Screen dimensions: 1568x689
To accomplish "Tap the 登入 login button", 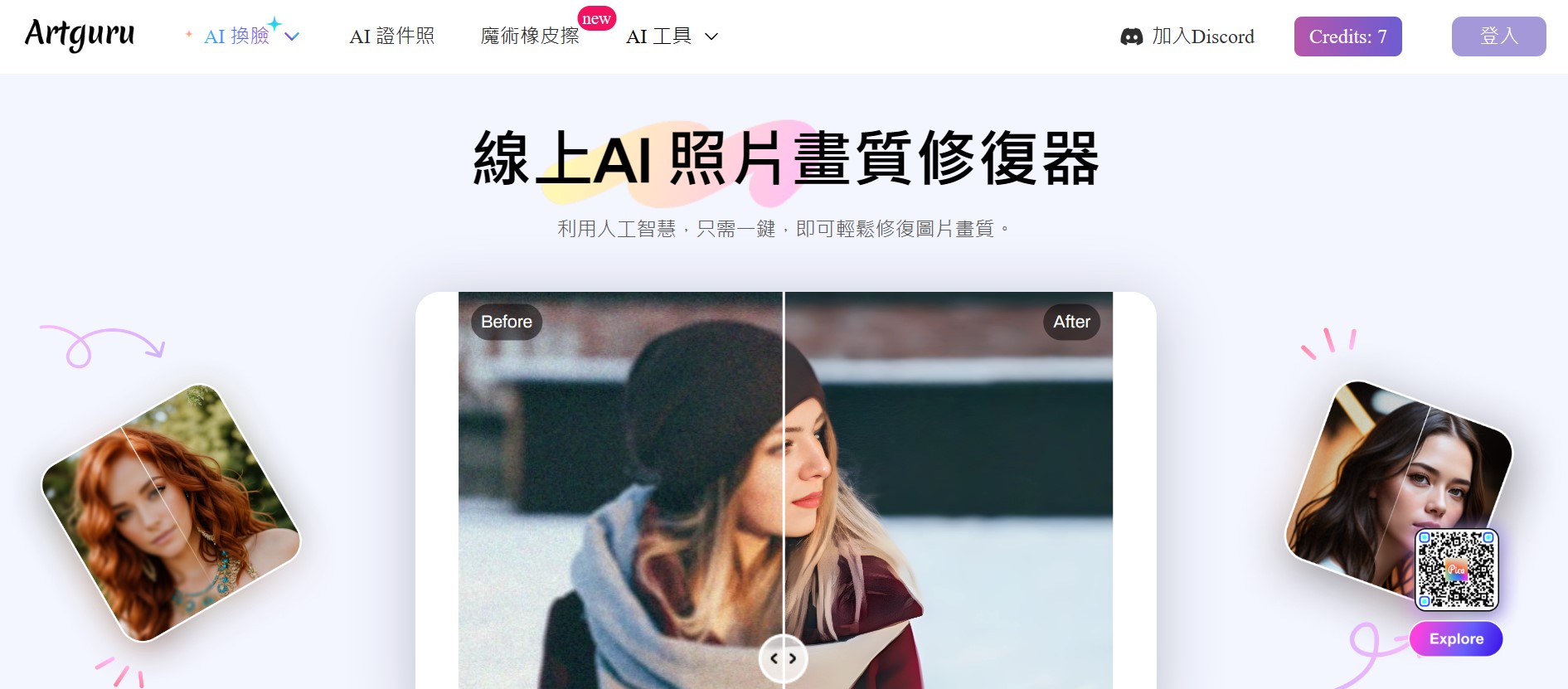I will [x=1498, y=36].
